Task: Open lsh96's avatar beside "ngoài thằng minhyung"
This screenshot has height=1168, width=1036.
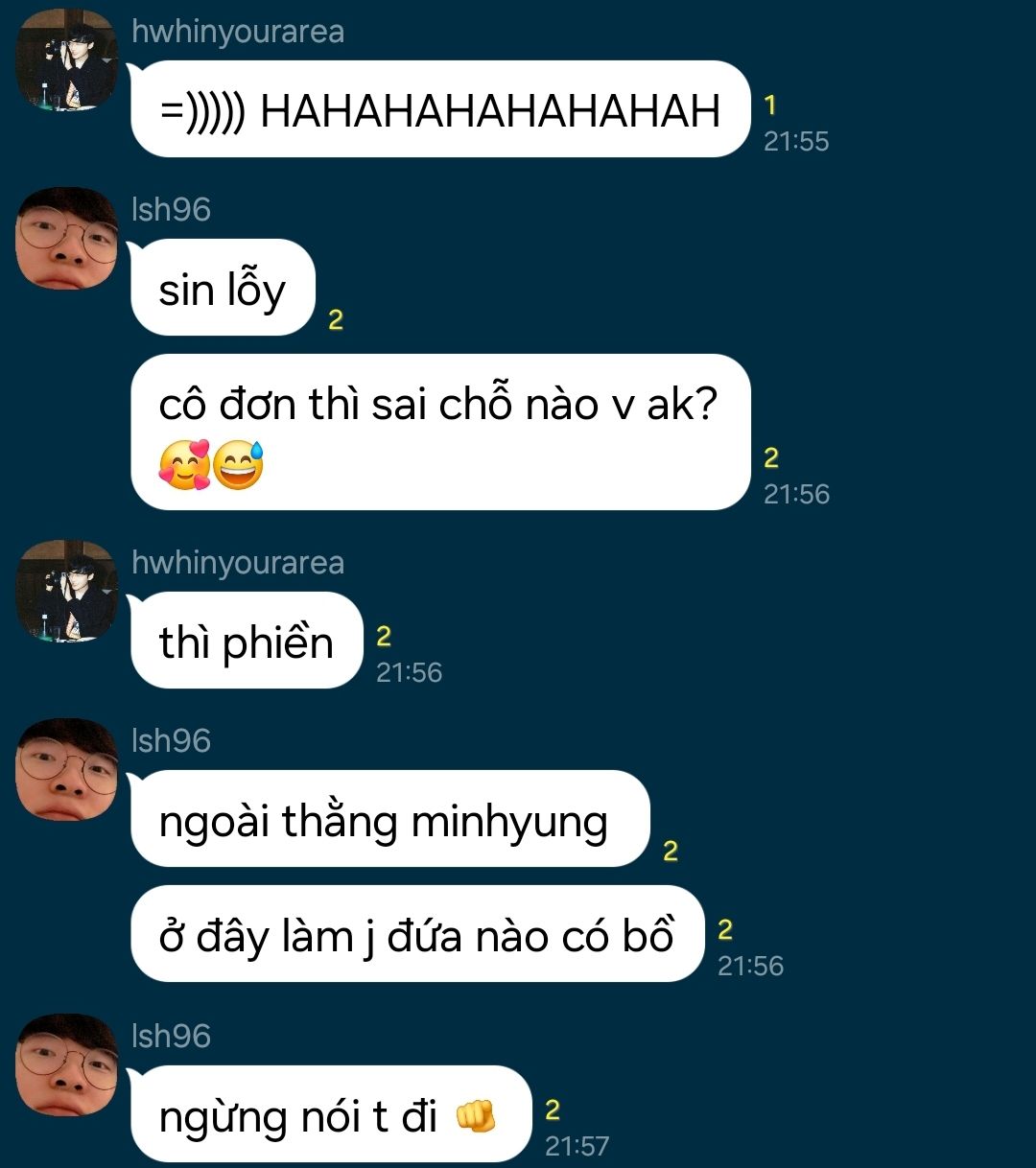Action: pos(67,769)
